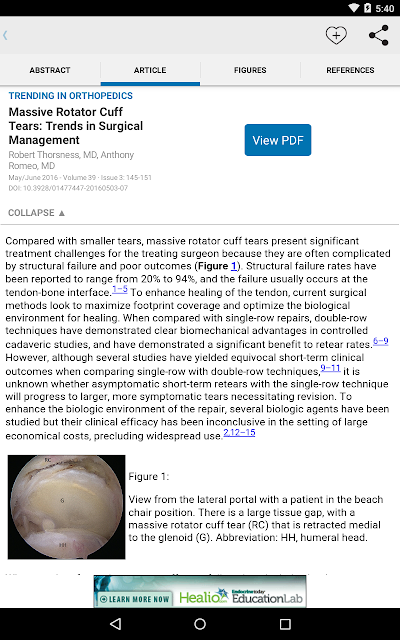This screenshot has height=640, width=400.
Task: Tap the View PDF button
Action: pos(278,140)
